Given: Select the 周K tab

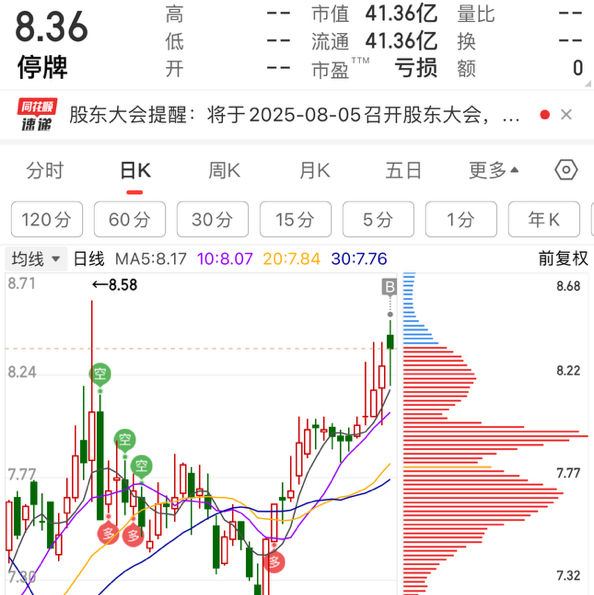Looking at the screenshot, I should click(224, 170).
